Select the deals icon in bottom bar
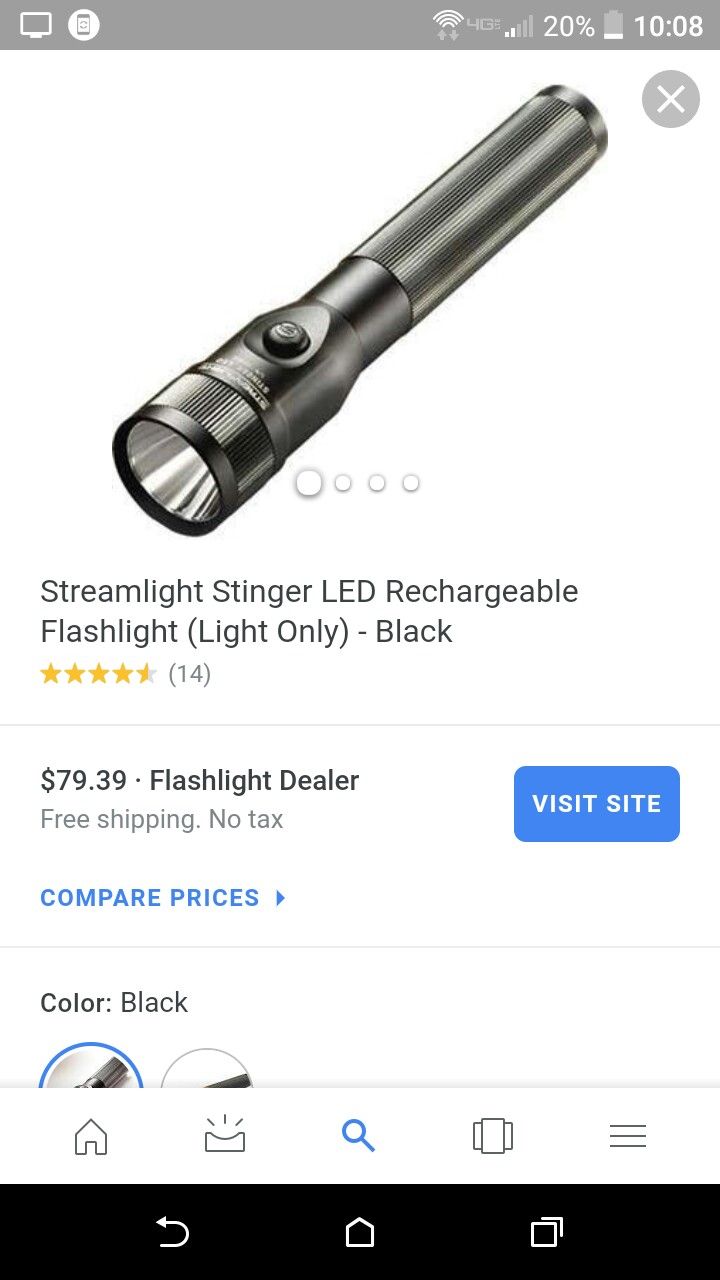 pyautogui.click(x=224, y=1136)
